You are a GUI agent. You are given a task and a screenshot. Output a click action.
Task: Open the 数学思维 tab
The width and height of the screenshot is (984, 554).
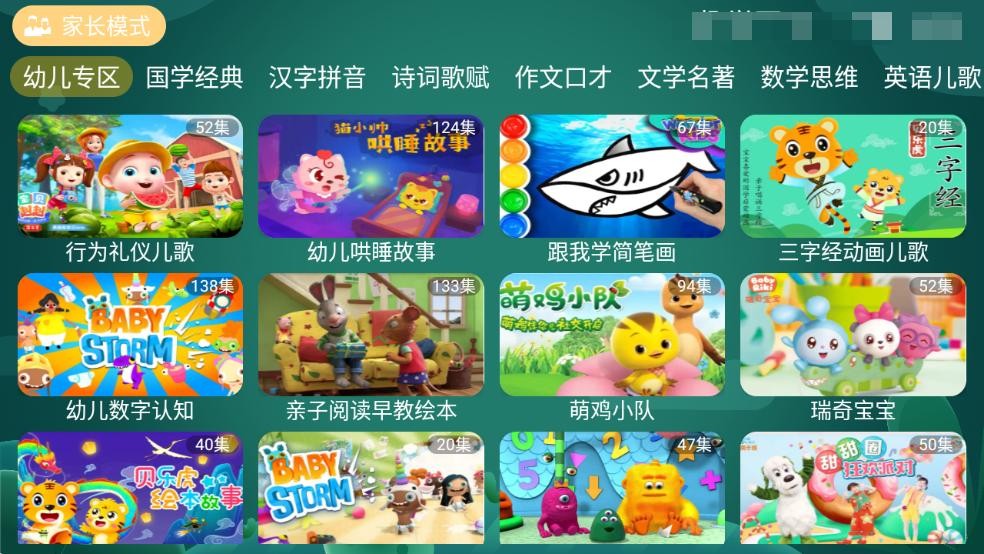click(809, 77)
